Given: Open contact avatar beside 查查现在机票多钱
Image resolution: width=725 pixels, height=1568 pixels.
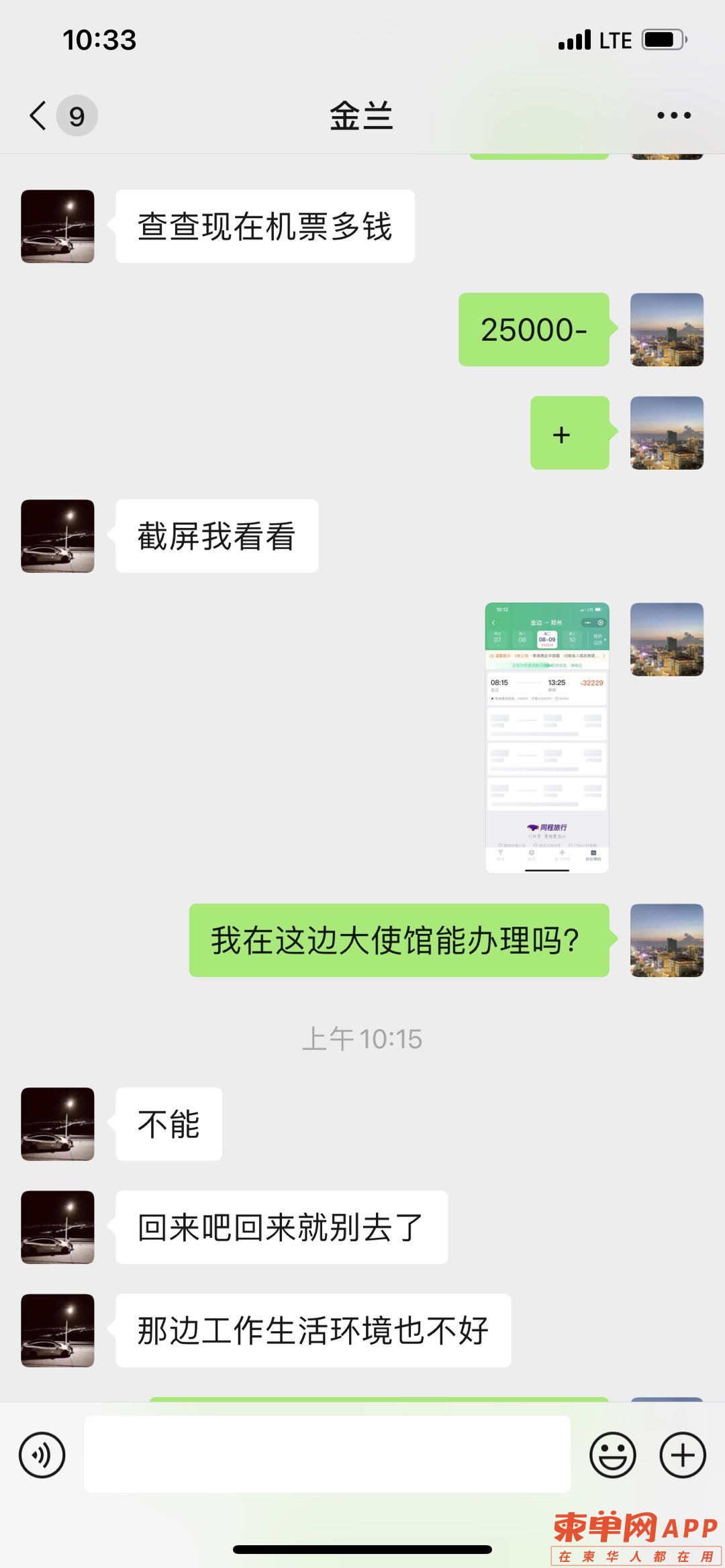Looking at the screenshot, I should [58, 226].
